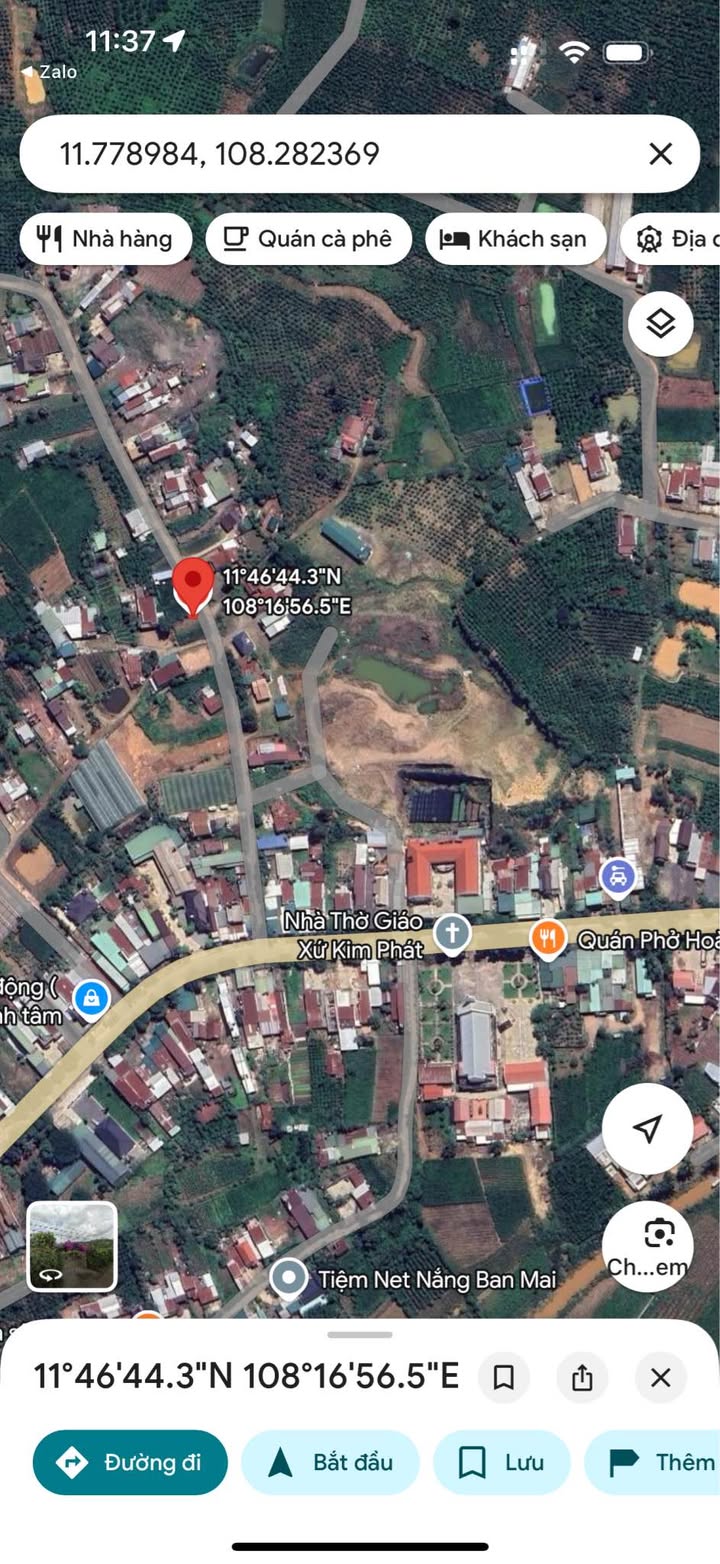This screenshot has width=720, height=1564.
Task: Save this place with Lưu button
Action: 501,1462
